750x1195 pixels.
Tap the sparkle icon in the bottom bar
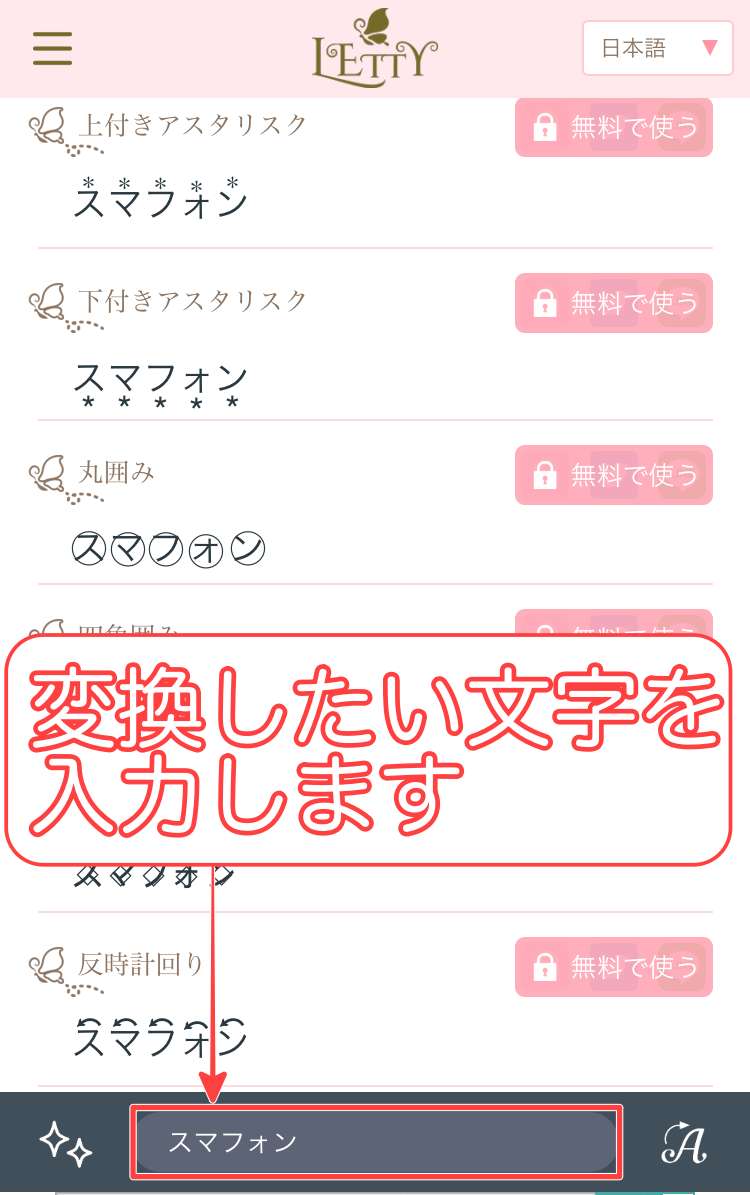tap(65, 1143)
